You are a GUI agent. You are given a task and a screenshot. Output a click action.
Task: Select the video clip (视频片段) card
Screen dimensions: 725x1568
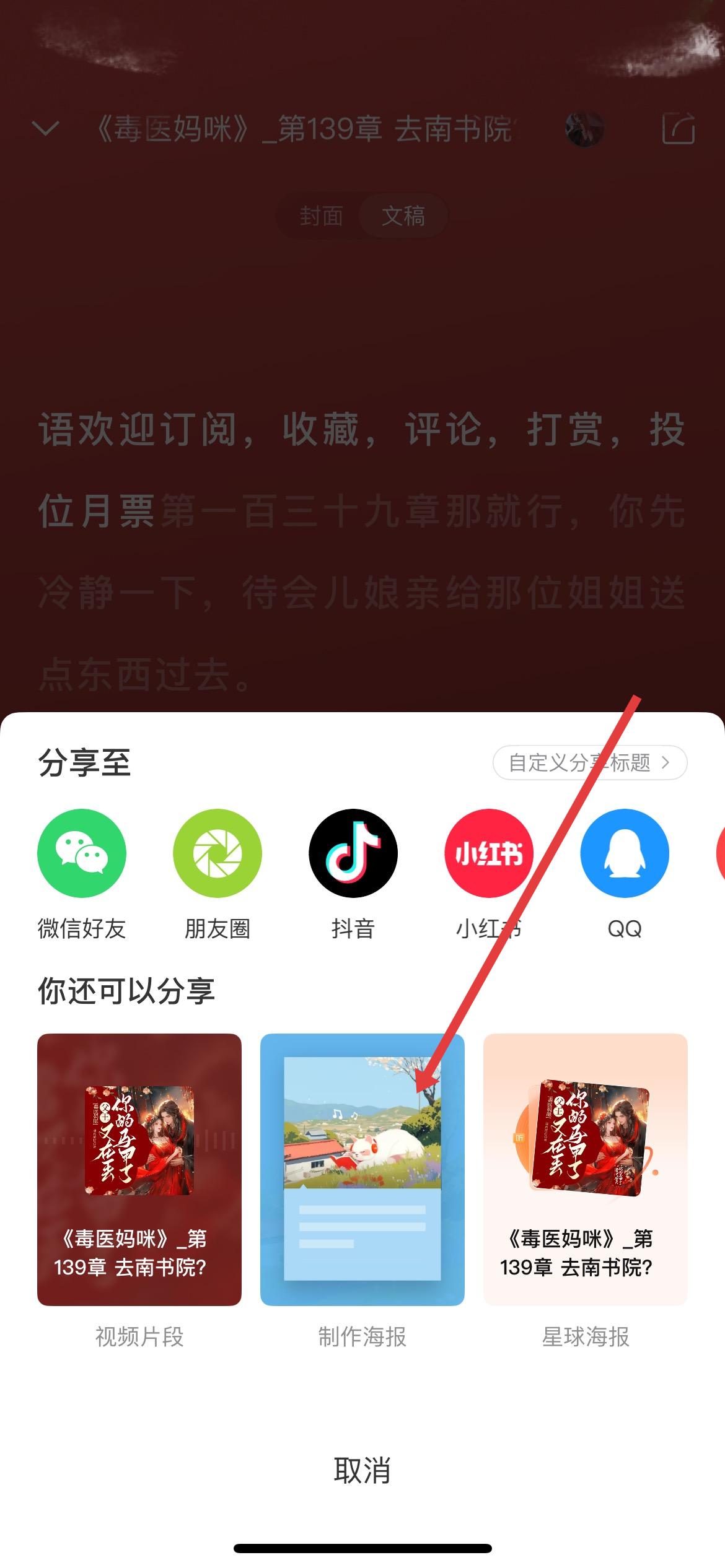[x=139, y=1169]
